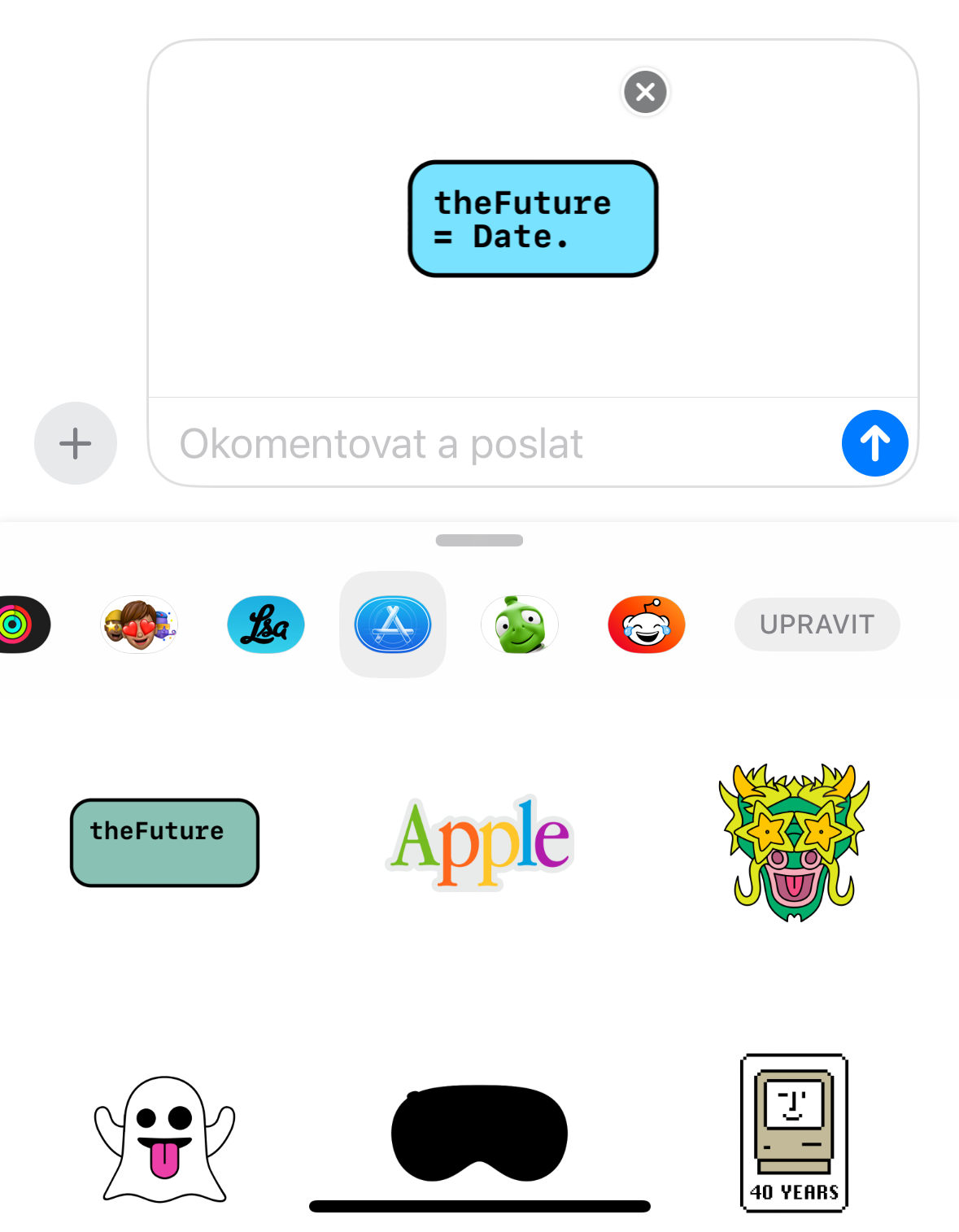Open the Reddit app icon
959x1232 pixels.
[x=646, y=624]
